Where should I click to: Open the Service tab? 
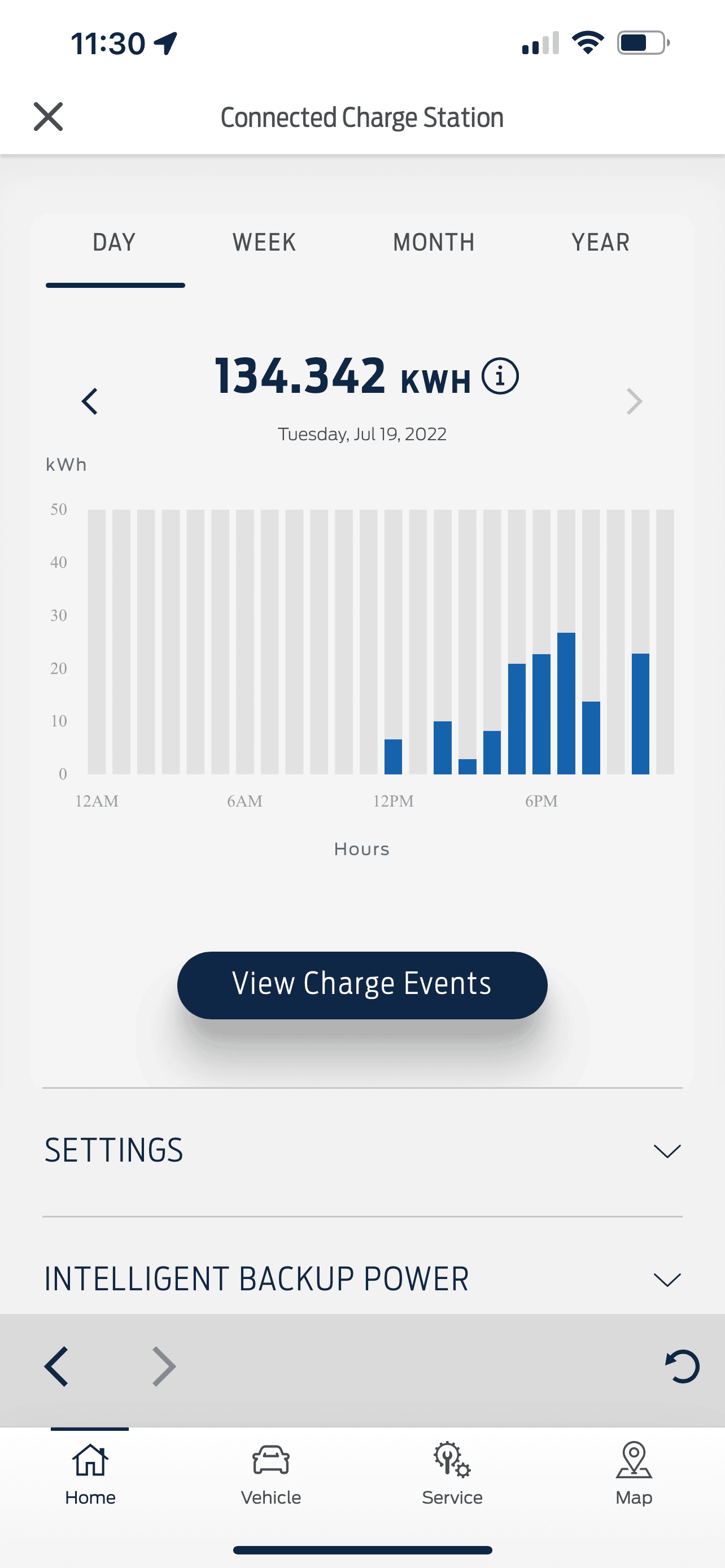(452, 1473)
